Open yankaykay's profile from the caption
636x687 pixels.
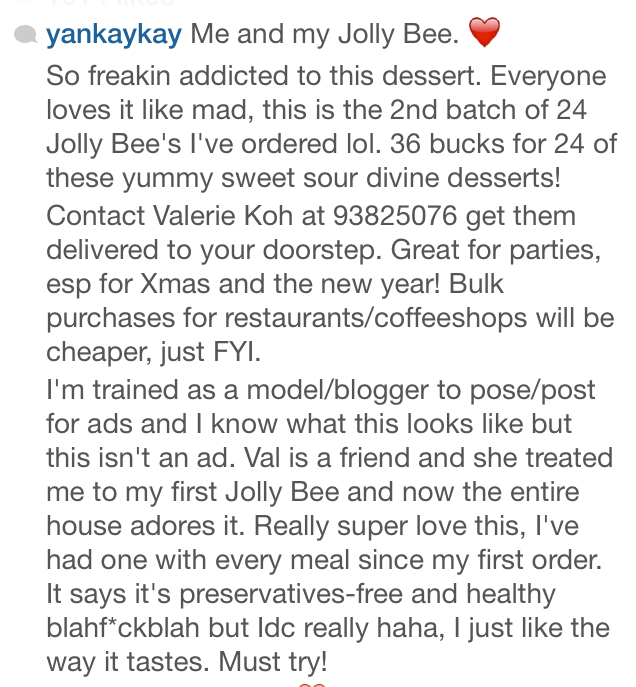click(113, 37)
